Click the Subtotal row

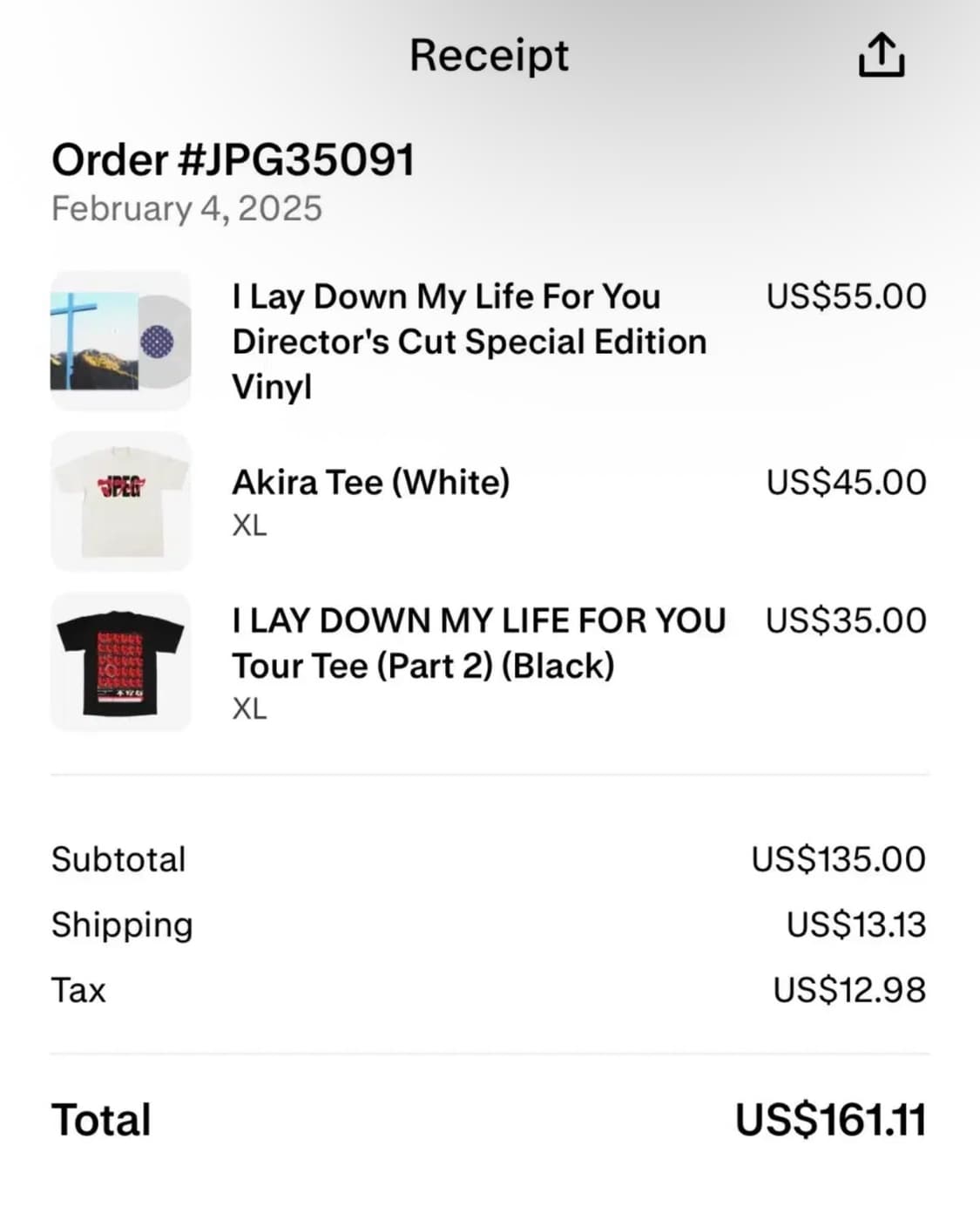pos(118,859)
